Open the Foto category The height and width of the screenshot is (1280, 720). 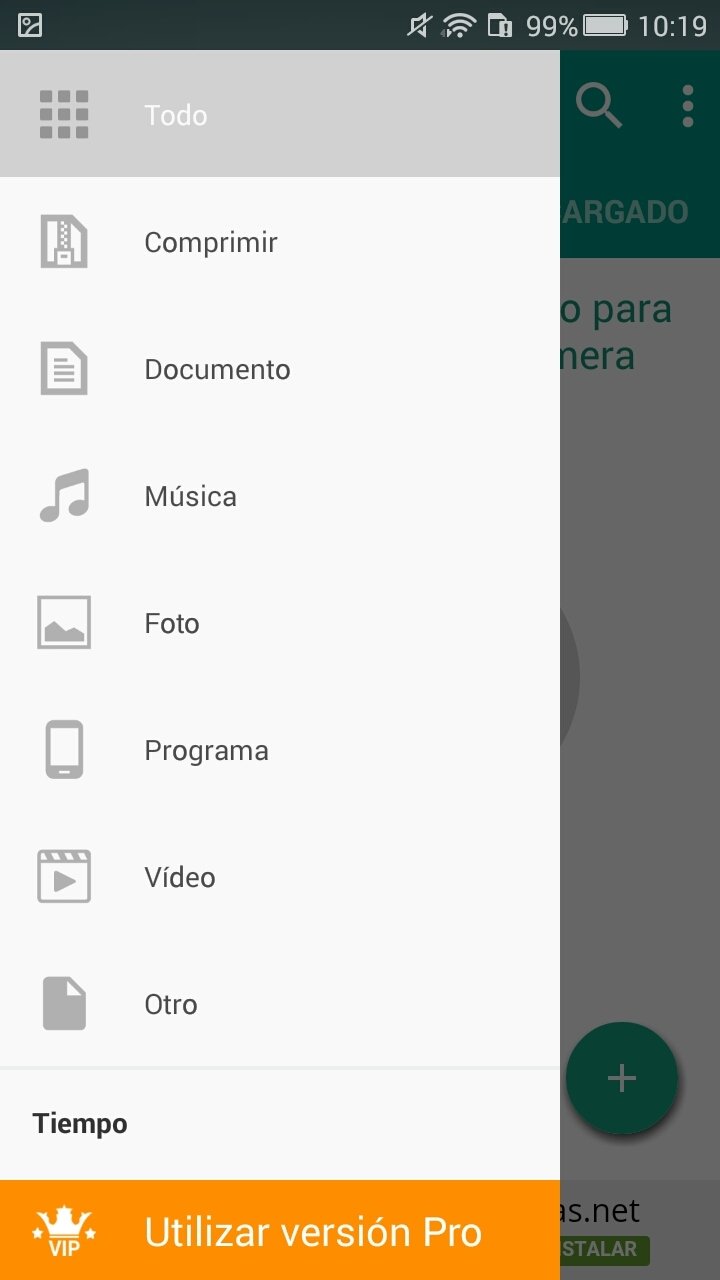[x=280, y=623]
